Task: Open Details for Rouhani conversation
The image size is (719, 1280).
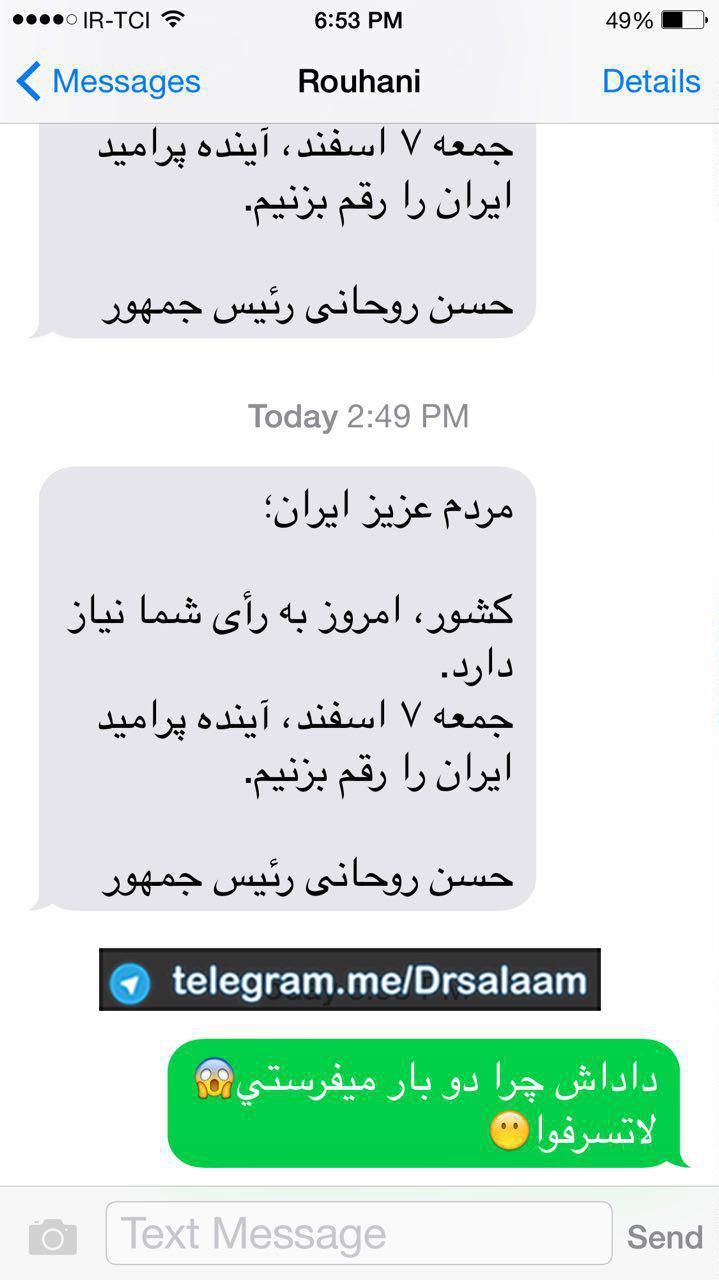Action: (x=651, y=81)
